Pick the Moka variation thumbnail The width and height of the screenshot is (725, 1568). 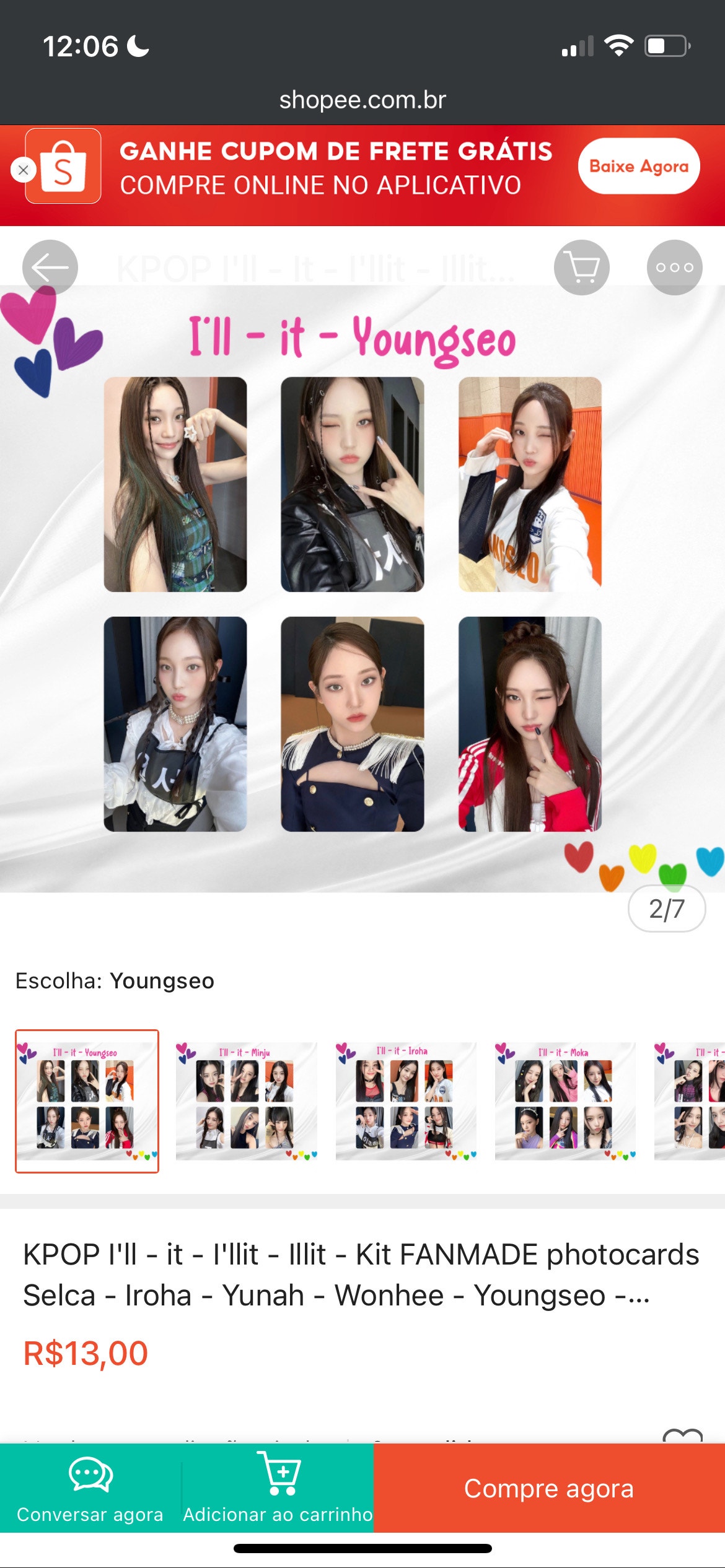pos(565,1101)
